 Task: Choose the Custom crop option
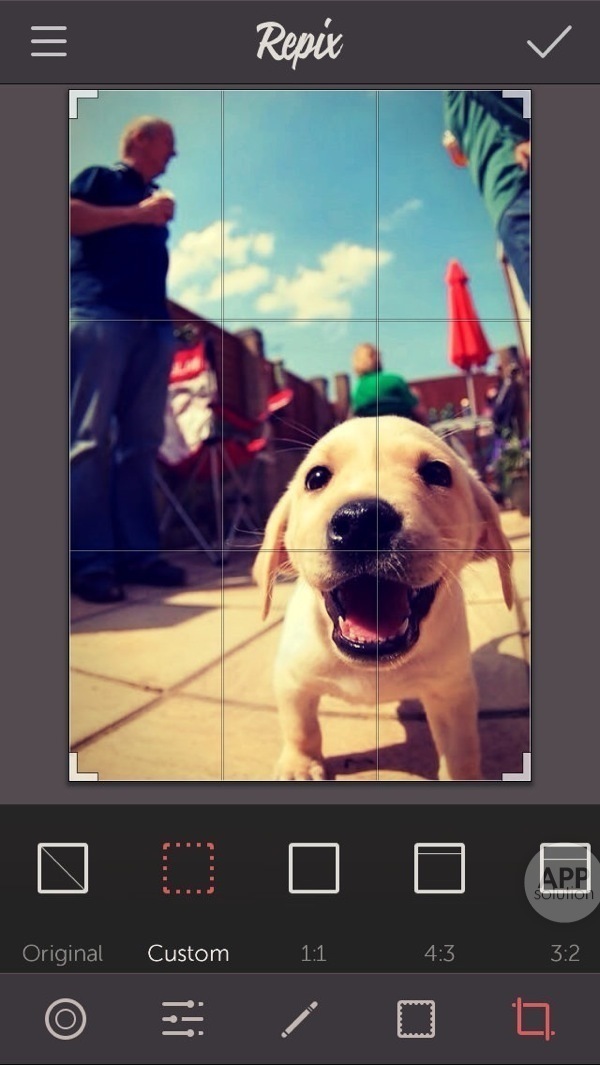[188, 868]
